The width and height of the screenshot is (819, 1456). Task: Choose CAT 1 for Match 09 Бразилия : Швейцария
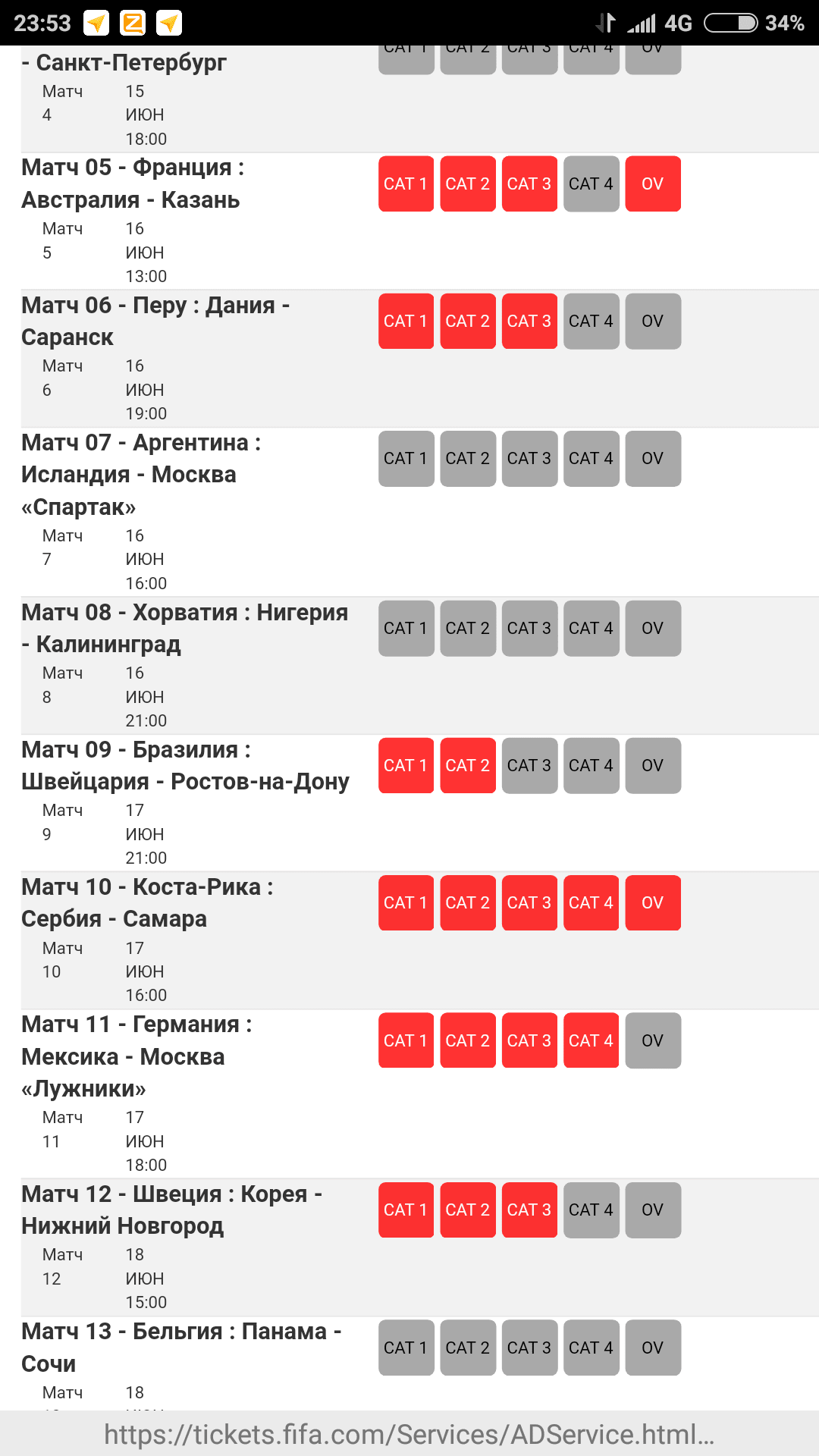406,765
